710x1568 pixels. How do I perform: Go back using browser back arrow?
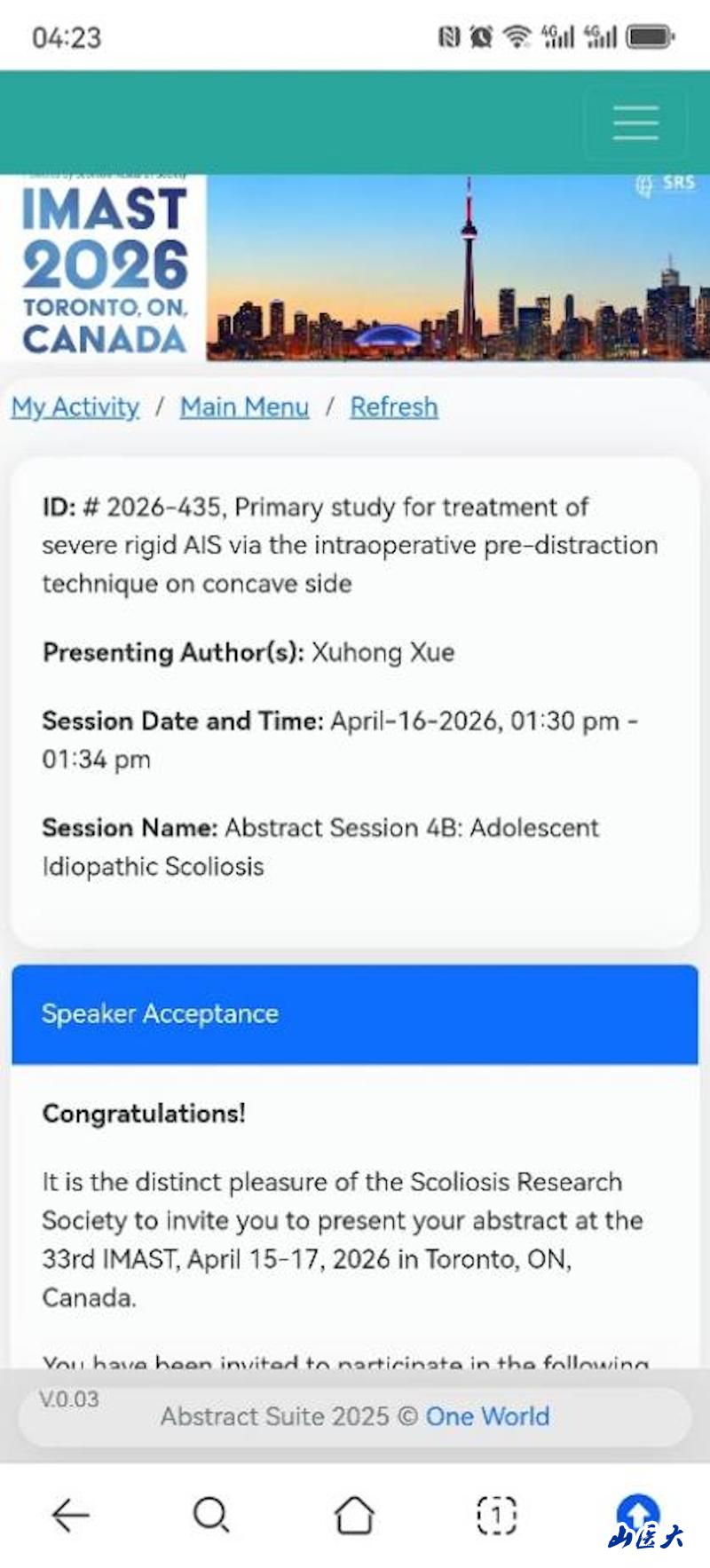coord(71,1515)
